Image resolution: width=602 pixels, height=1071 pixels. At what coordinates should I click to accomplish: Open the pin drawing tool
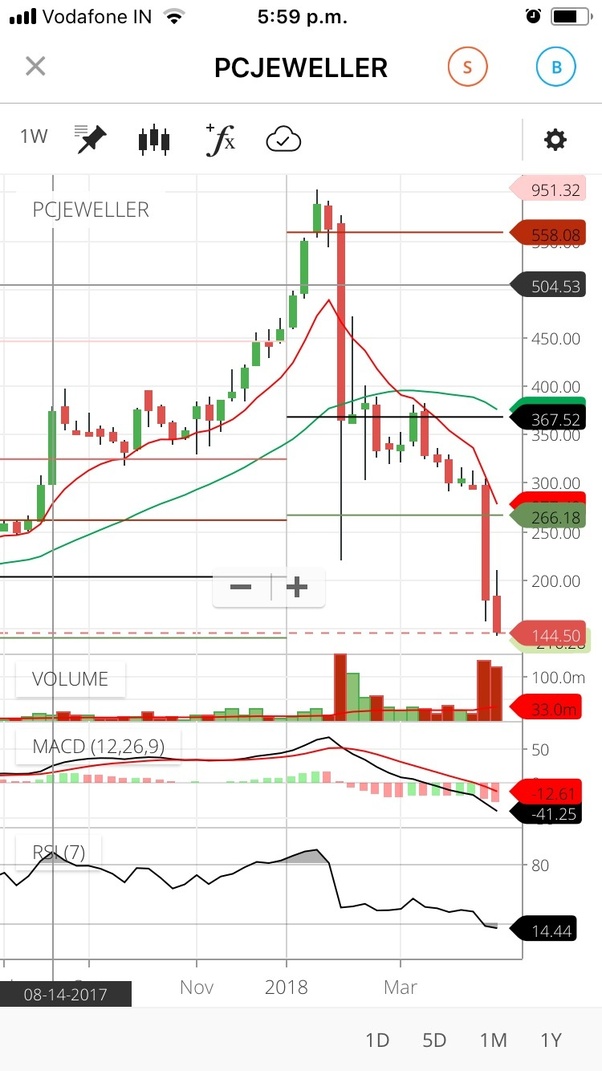[91, 139]
